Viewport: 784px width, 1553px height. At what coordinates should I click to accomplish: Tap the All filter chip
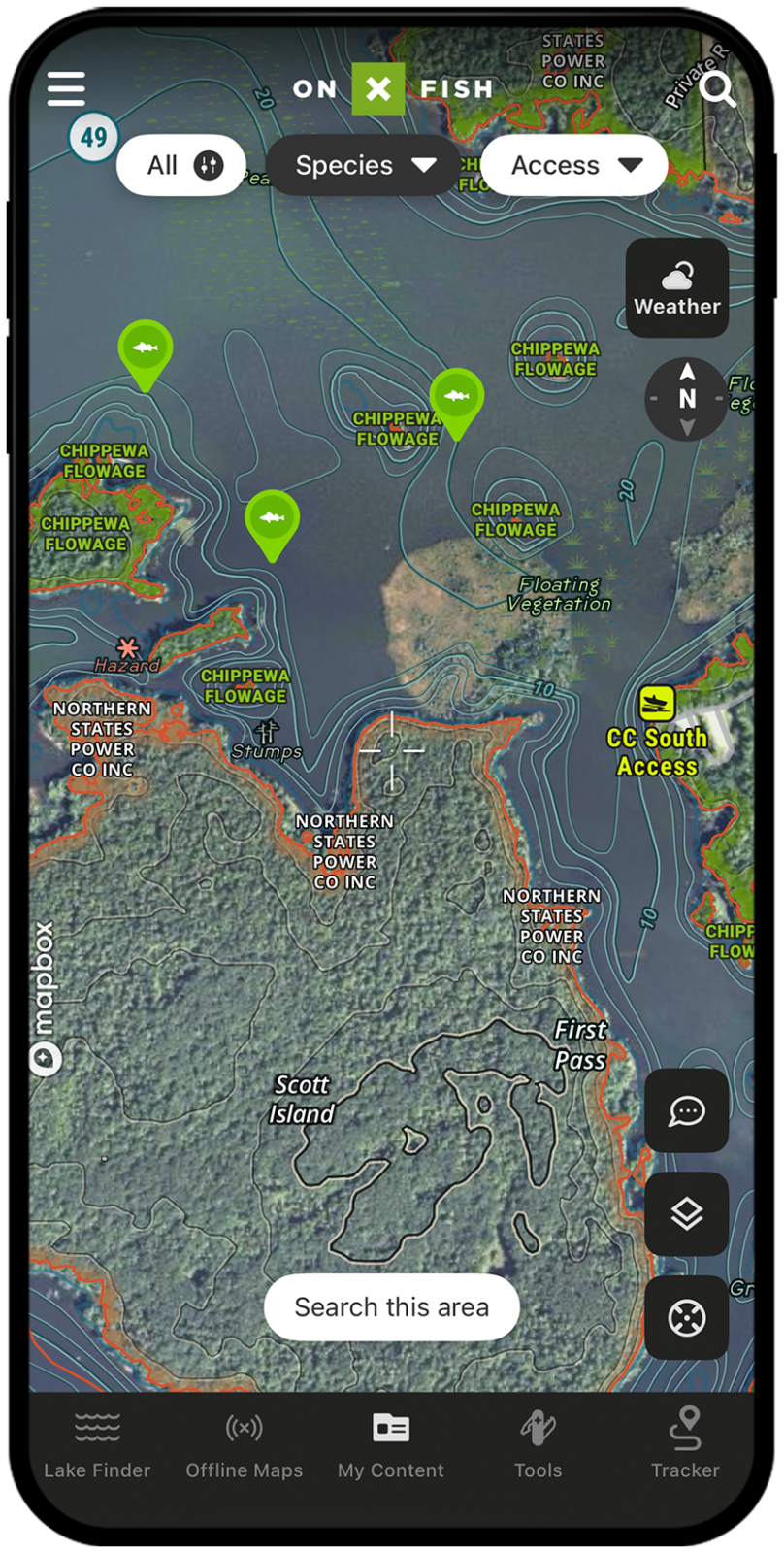tap(181, 166)
